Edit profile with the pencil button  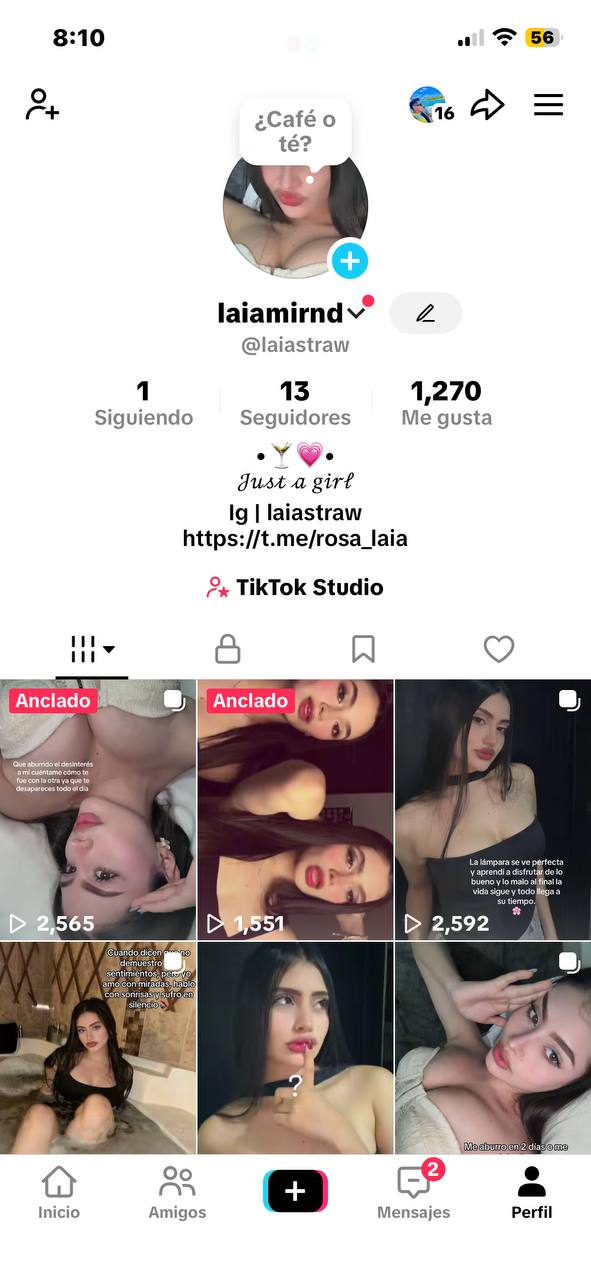426,313
